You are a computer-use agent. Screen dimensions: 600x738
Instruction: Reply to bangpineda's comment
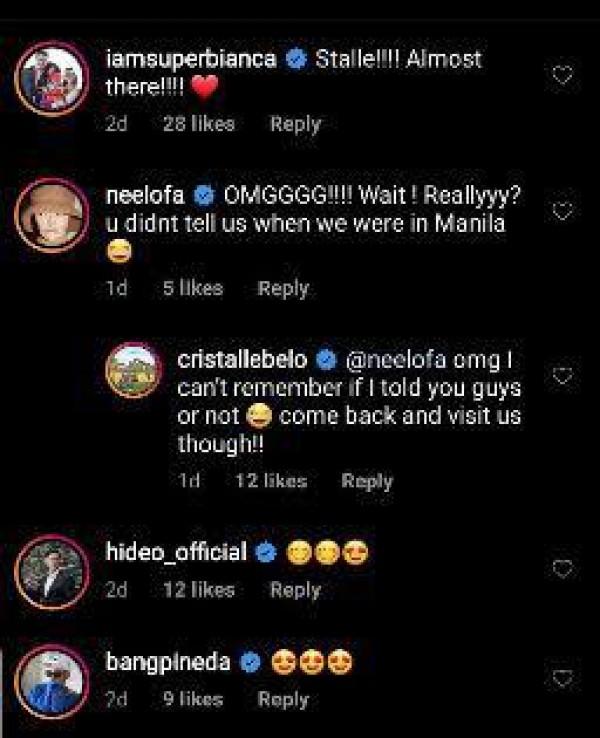pos(283,700)
